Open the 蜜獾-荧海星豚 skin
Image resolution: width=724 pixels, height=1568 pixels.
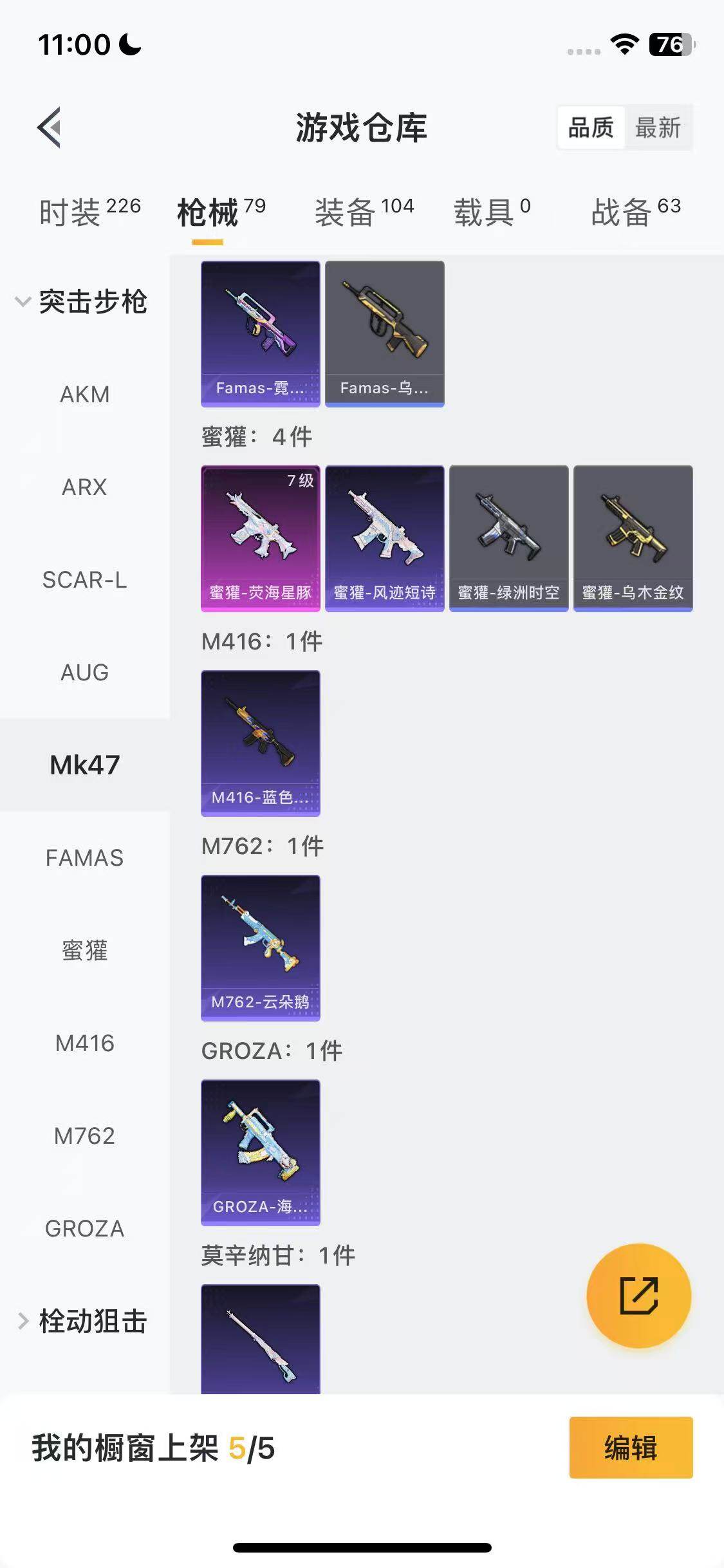click(260, 538)
